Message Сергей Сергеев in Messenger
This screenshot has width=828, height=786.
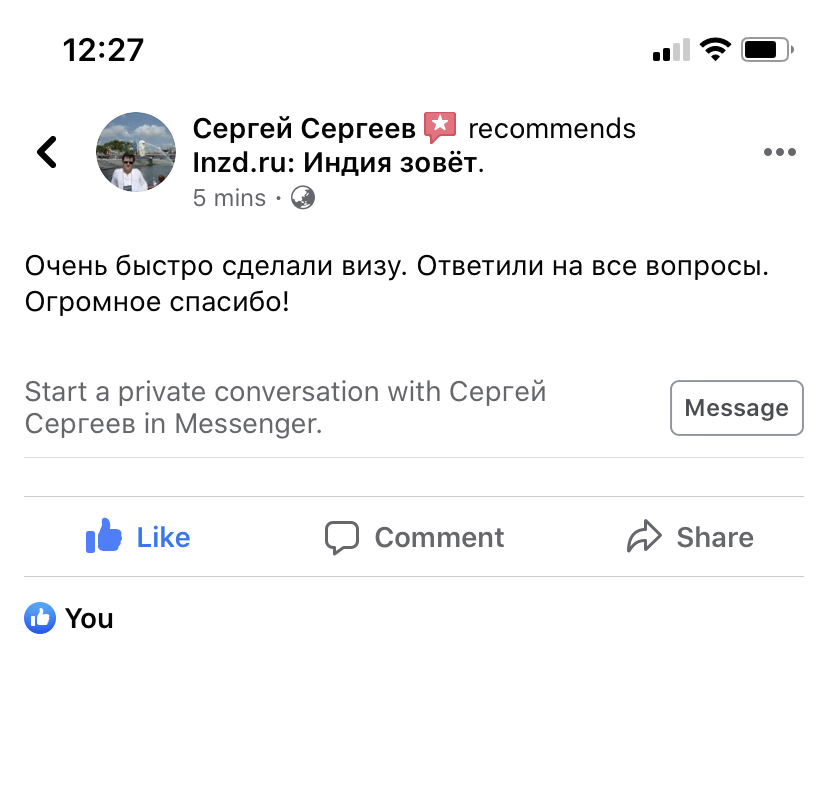[736, 408]
